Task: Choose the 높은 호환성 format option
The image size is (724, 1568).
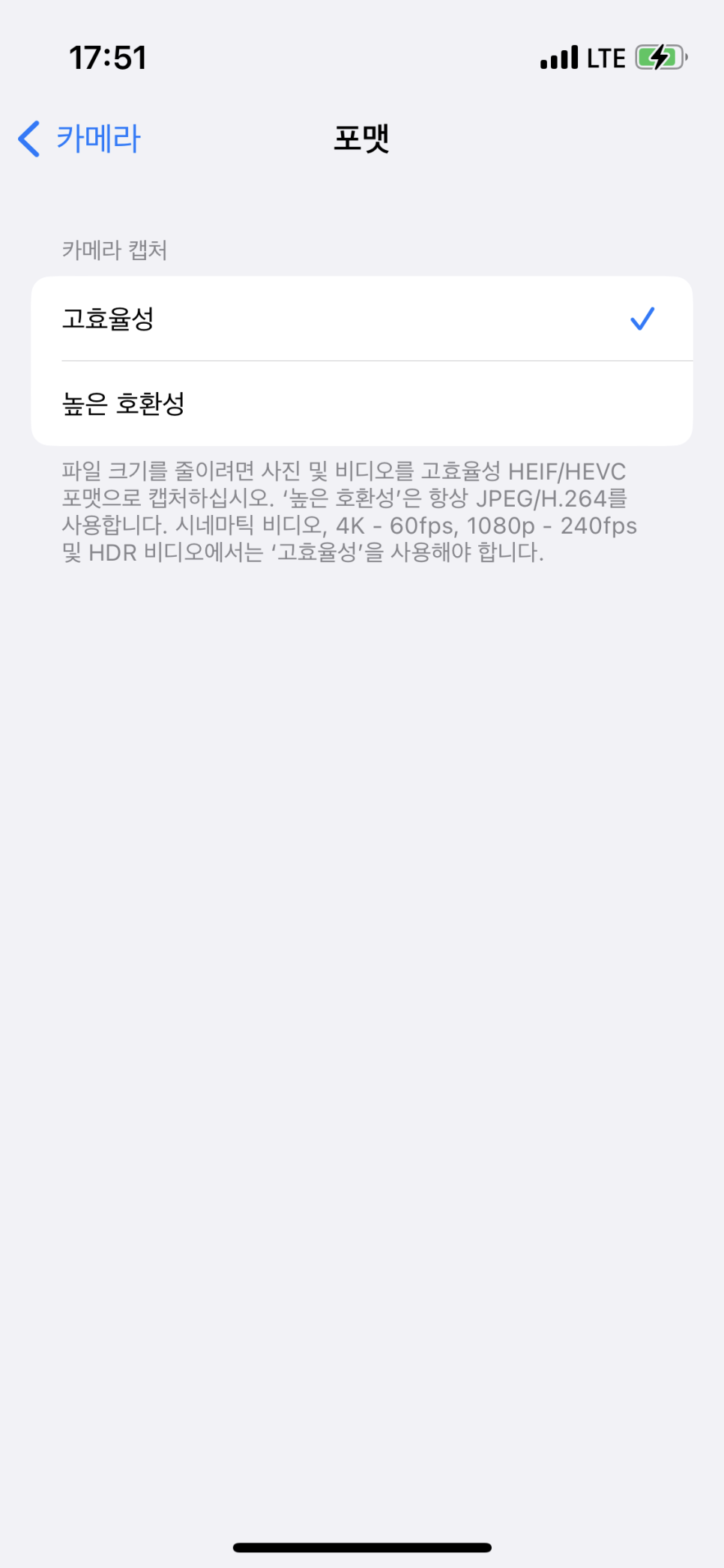Action: click(x=362, y=403)
